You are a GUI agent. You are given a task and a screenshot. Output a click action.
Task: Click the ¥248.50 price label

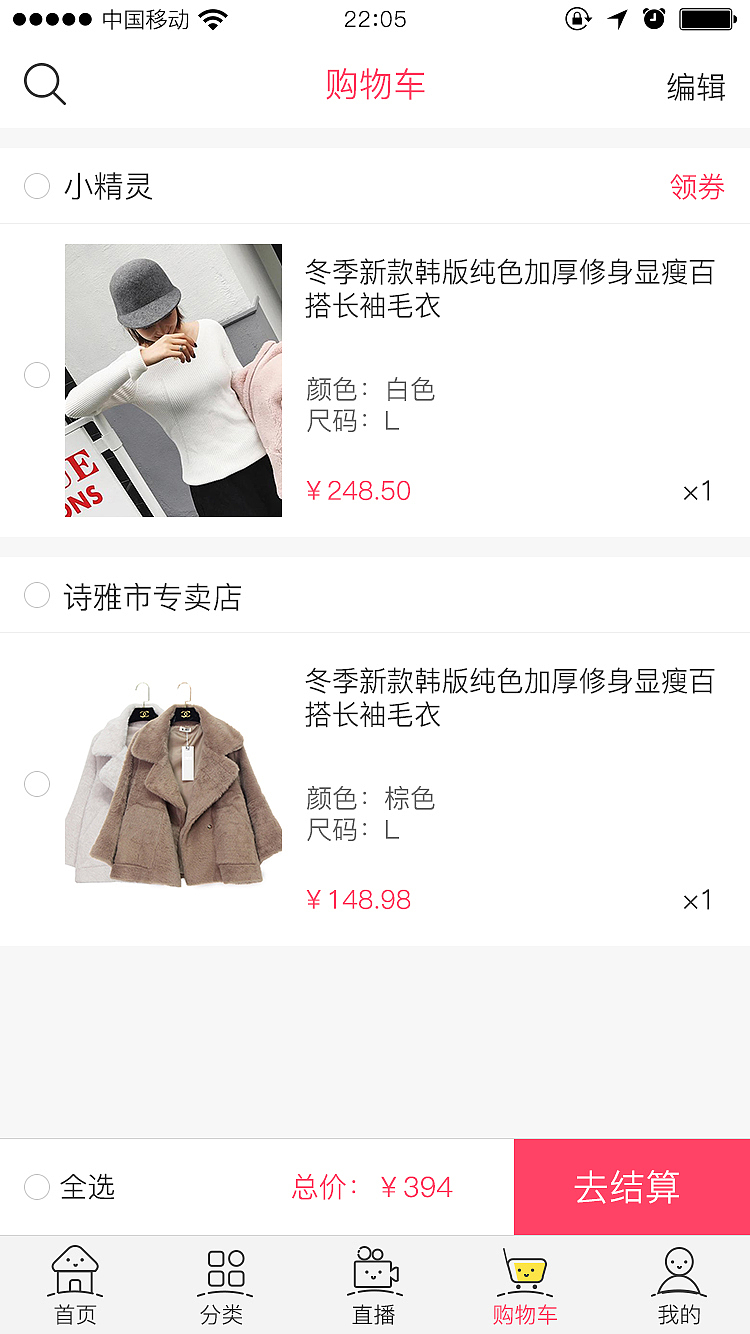359,490
